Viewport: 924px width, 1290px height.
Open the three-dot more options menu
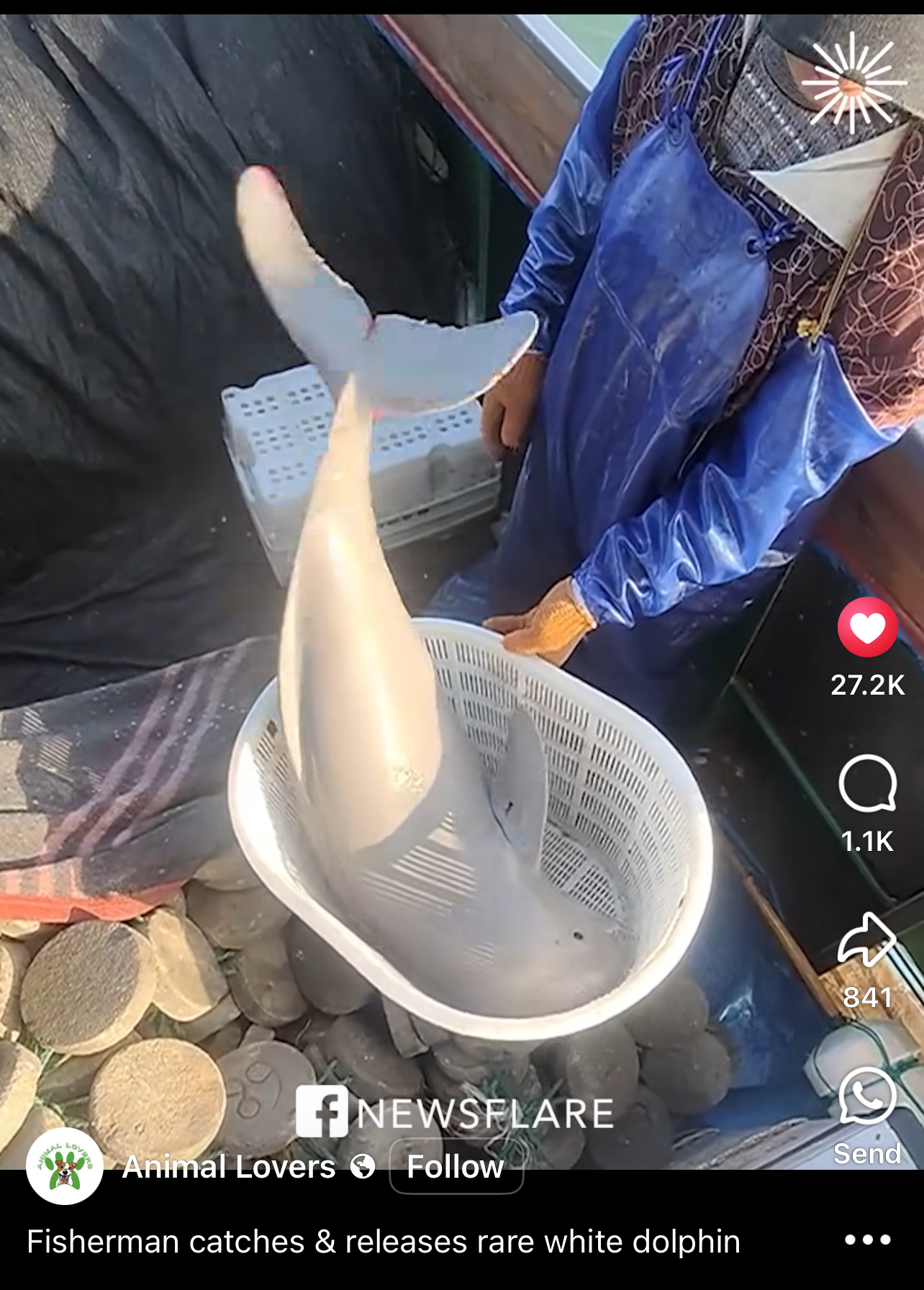pyautogui.click(x=867, y=1240)
